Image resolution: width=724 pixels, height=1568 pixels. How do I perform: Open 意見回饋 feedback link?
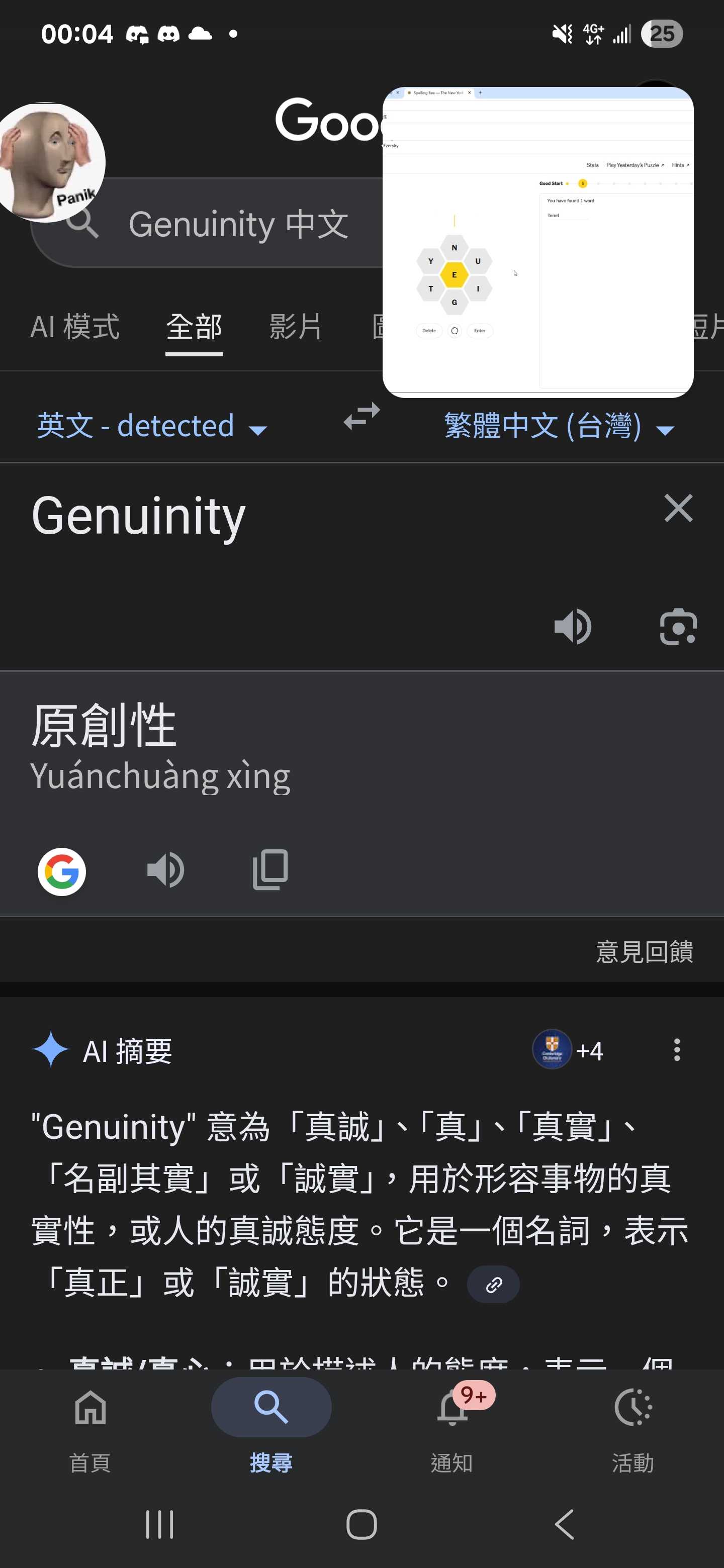[644, 951]
